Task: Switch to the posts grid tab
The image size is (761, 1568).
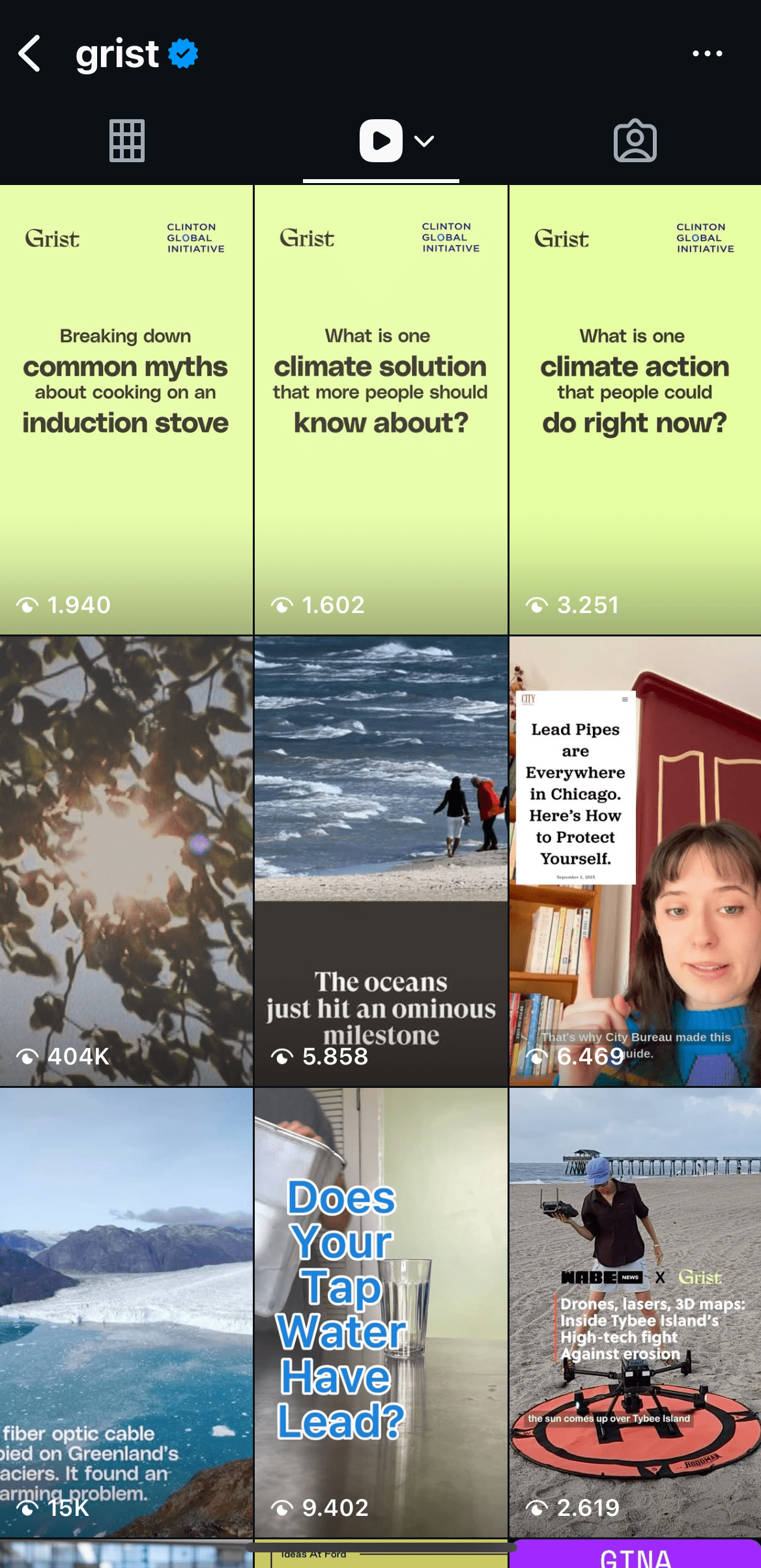Action: coord(128,139)
